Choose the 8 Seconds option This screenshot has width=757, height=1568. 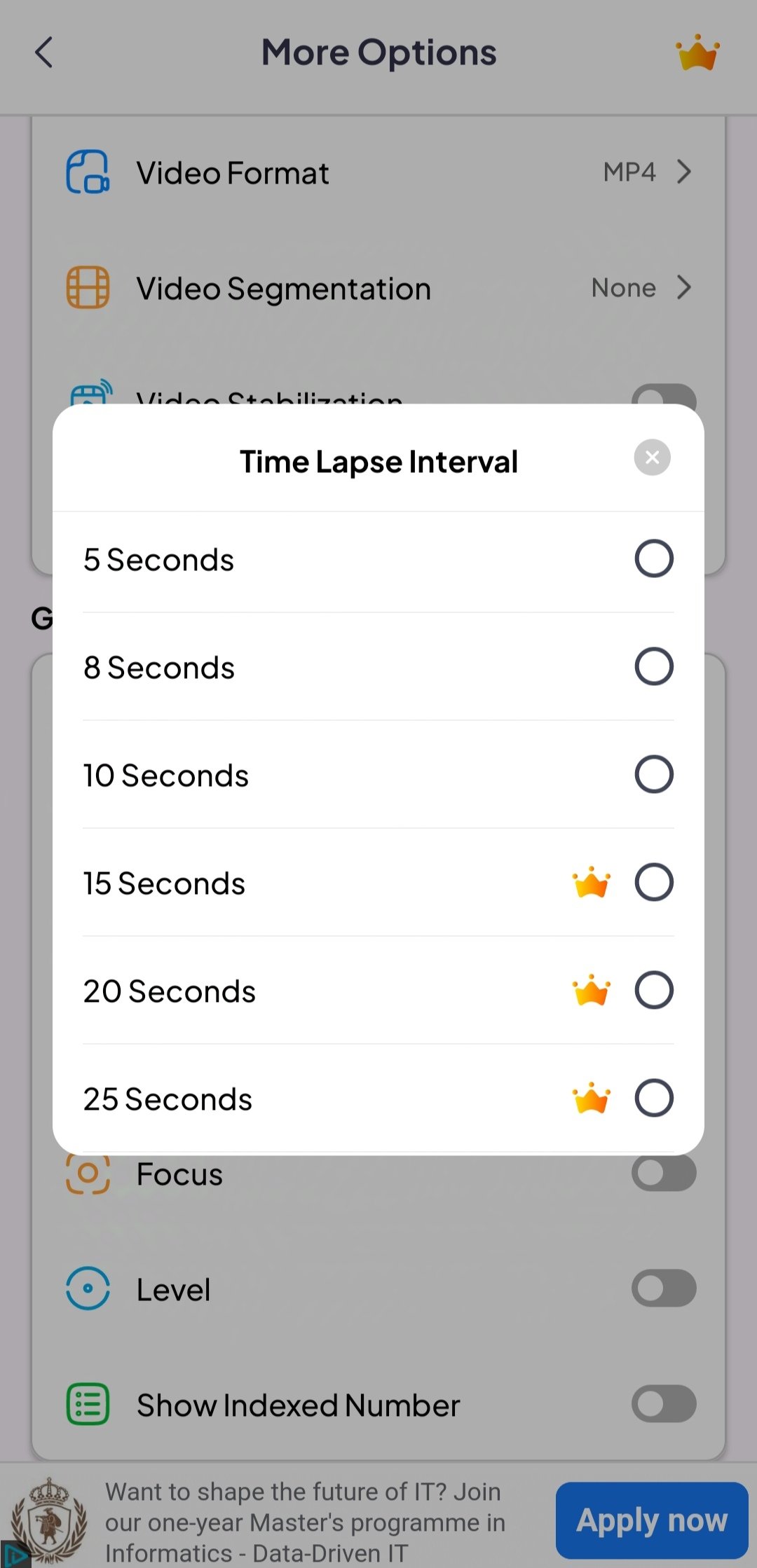(653, 666)
